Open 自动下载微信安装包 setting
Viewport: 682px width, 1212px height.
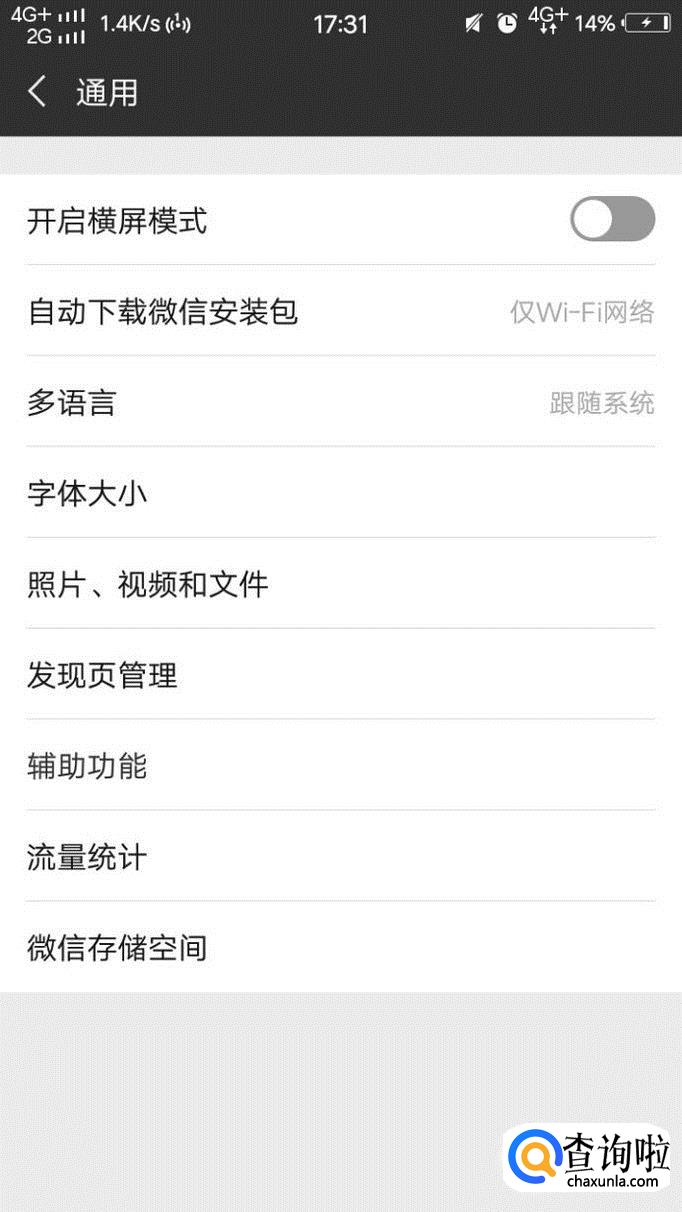click(340, 312)
